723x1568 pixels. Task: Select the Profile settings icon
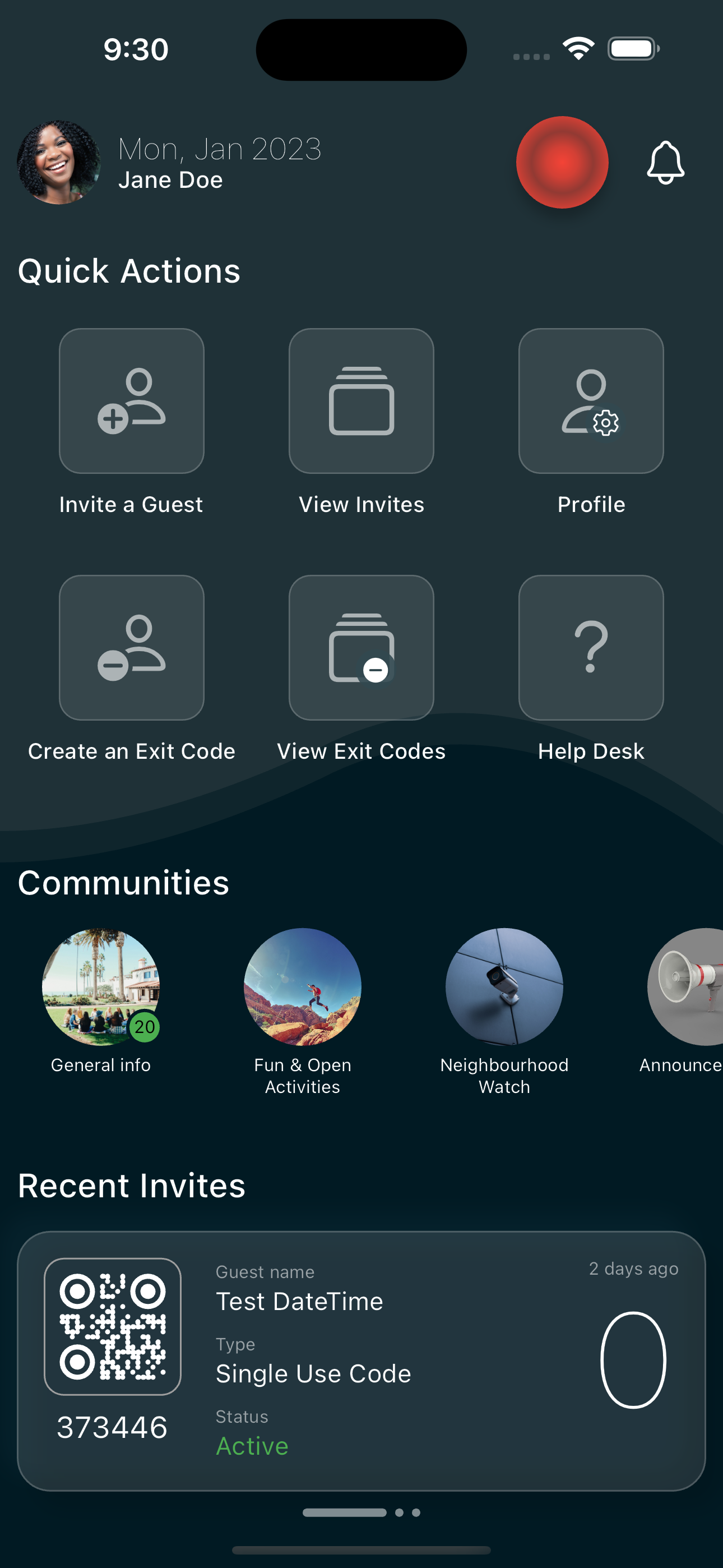[x=590, y=402]
